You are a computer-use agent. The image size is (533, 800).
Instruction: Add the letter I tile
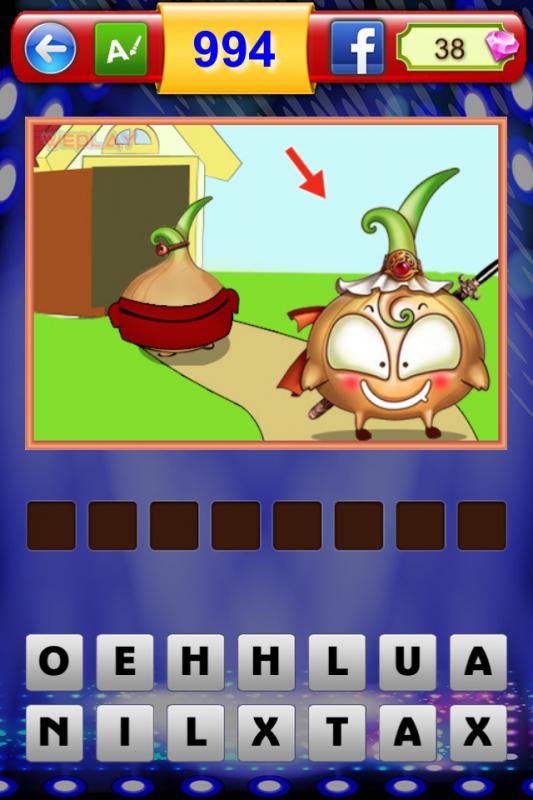click(x=124, y=733)
